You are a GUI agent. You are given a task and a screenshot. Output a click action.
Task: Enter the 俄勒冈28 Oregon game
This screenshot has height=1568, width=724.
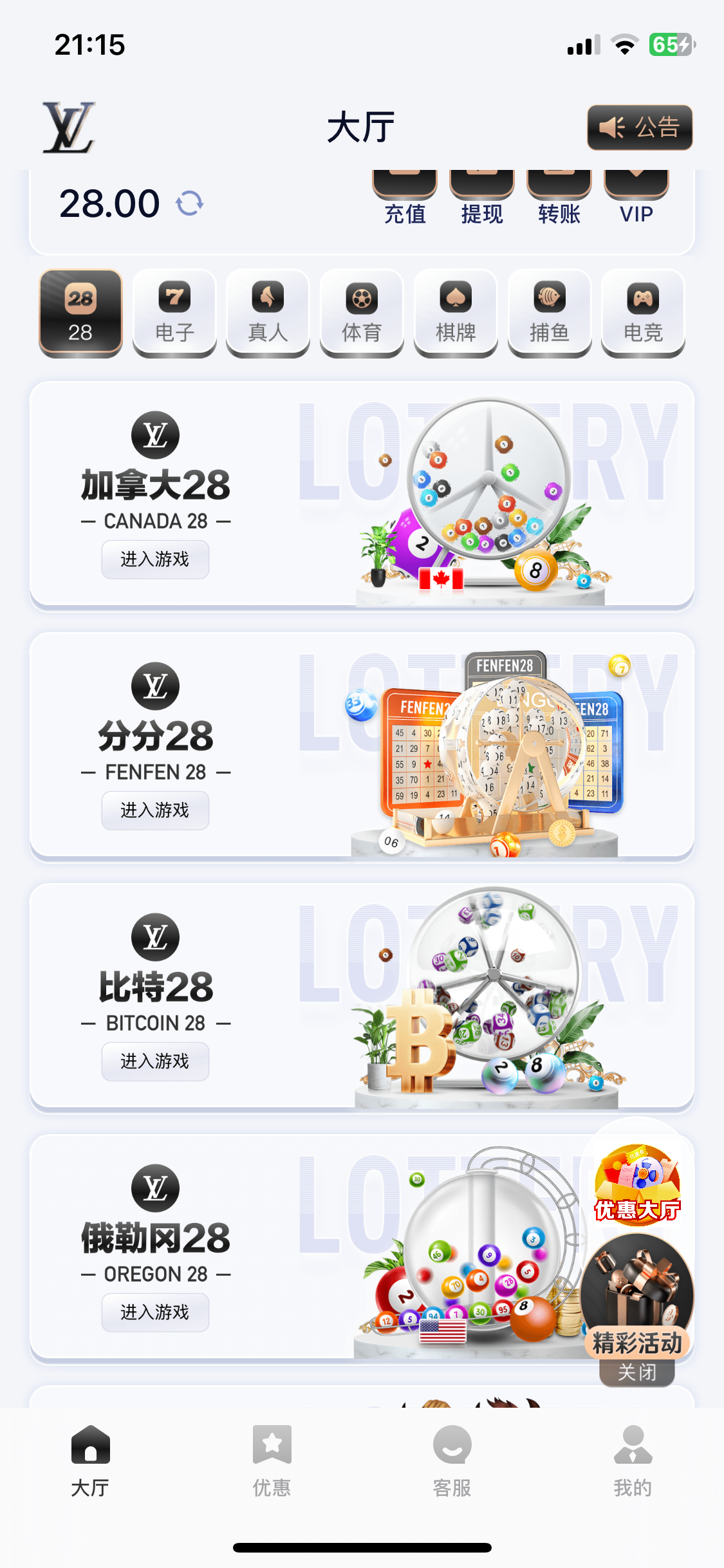pos(155,1312)
